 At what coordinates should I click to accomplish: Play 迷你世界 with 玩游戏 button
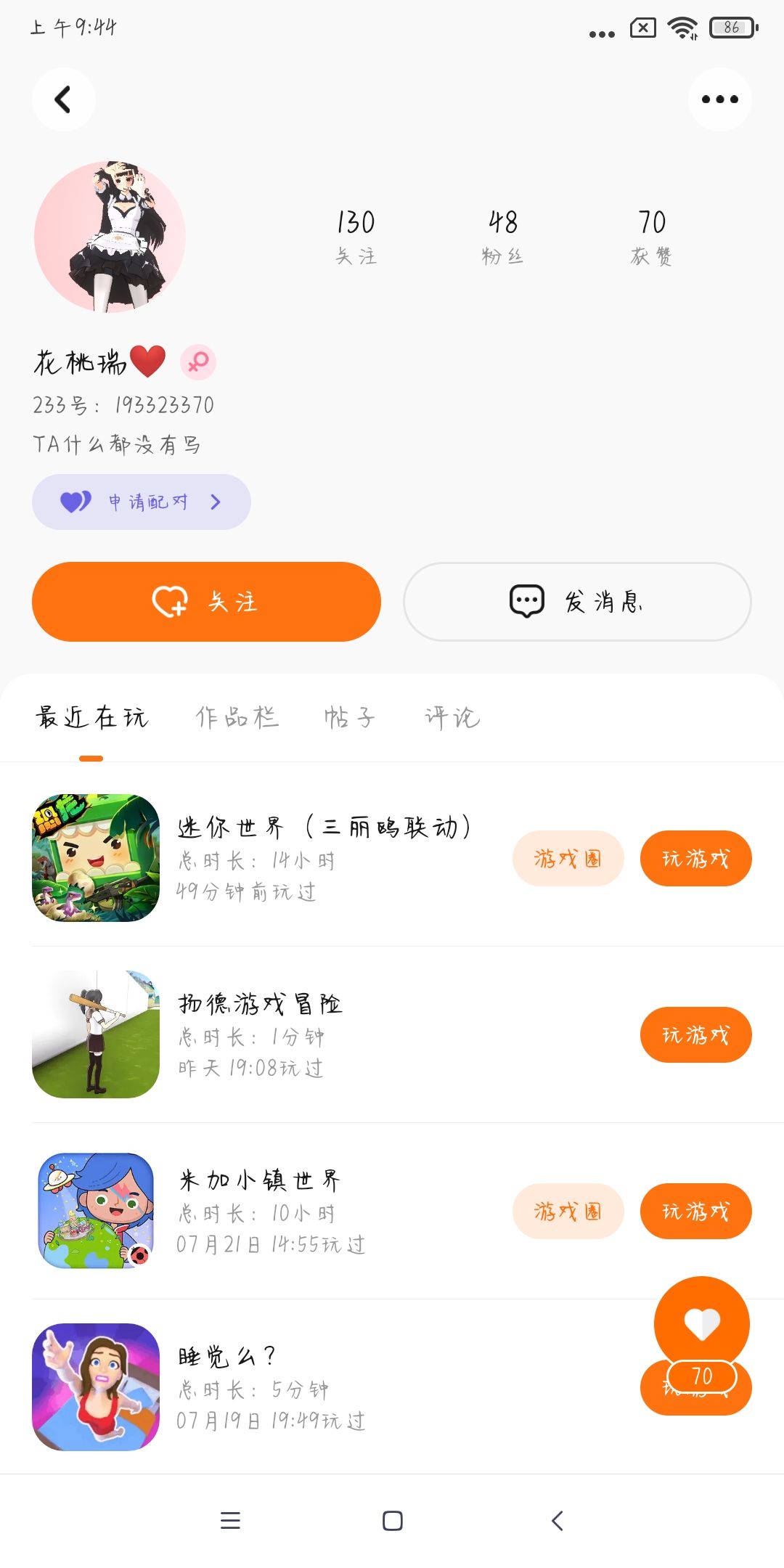pos(695,859)
